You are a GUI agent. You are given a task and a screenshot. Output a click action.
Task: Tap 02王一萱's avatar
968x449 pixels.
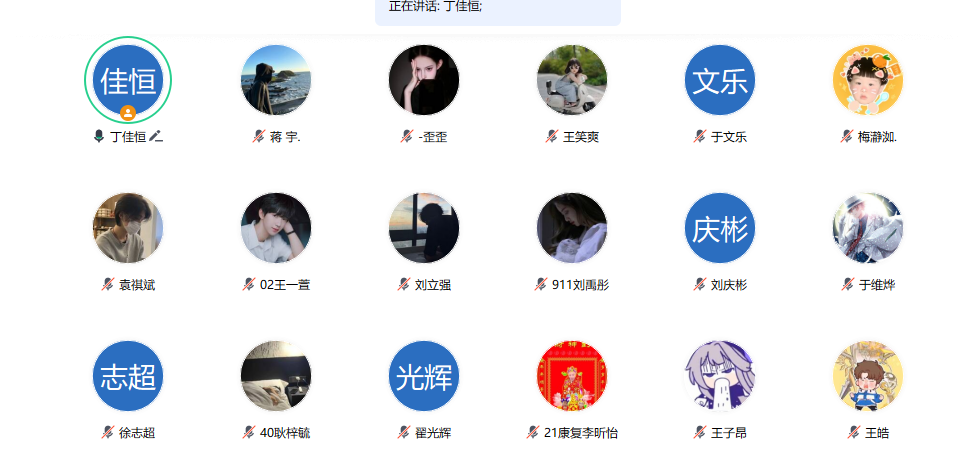(276, 228)
